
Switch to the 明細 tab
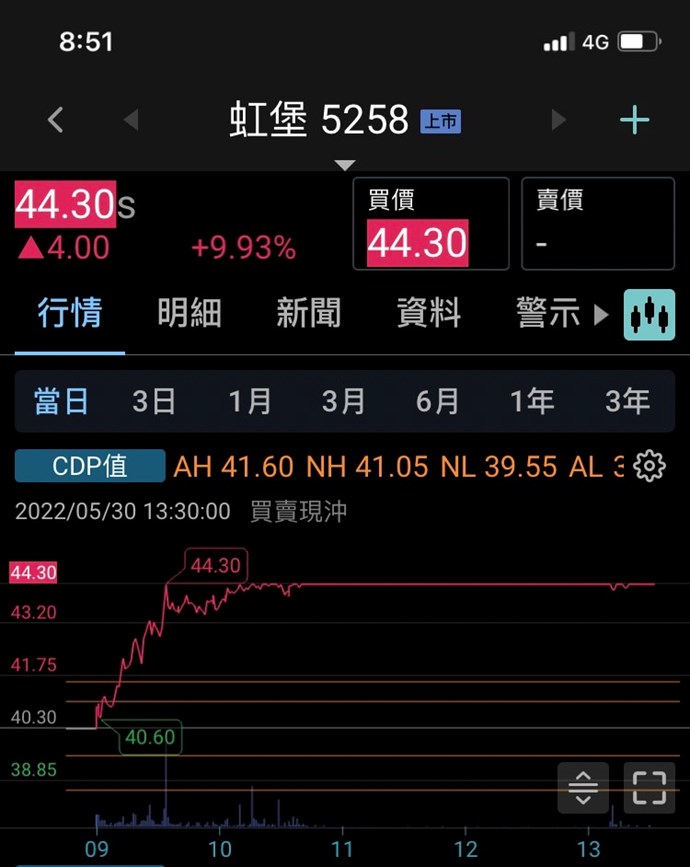pos(189,314)
